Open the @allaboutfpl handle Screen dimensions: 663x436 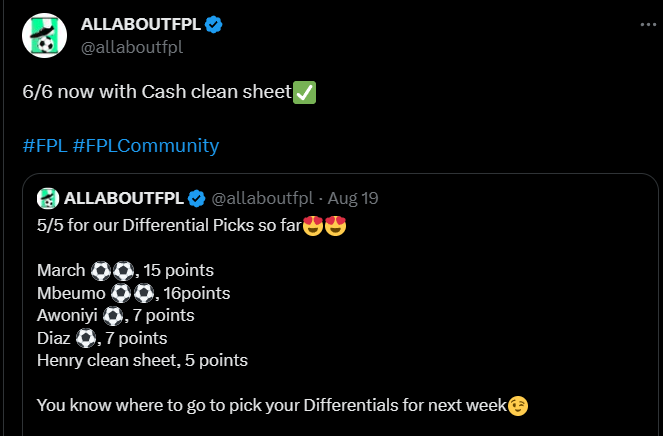coord(132,47)
